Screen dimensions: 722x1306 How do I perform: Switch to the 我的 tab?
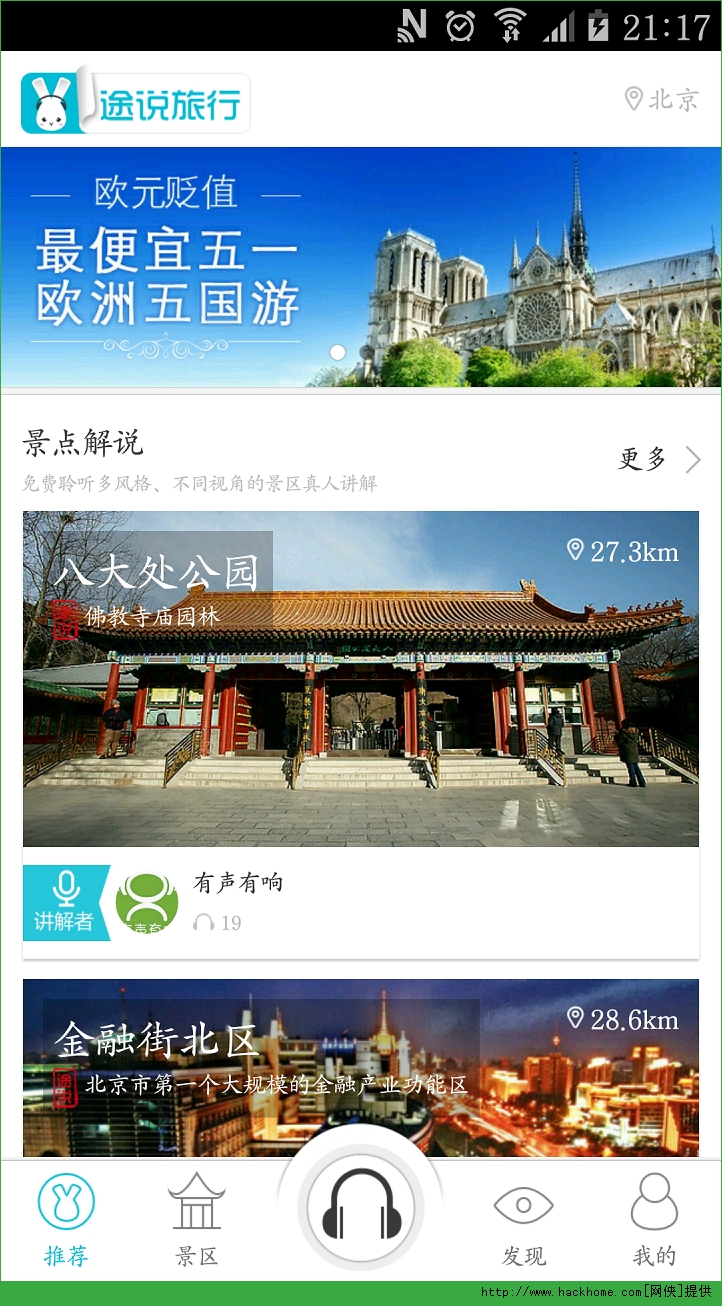pos(654,1220)
